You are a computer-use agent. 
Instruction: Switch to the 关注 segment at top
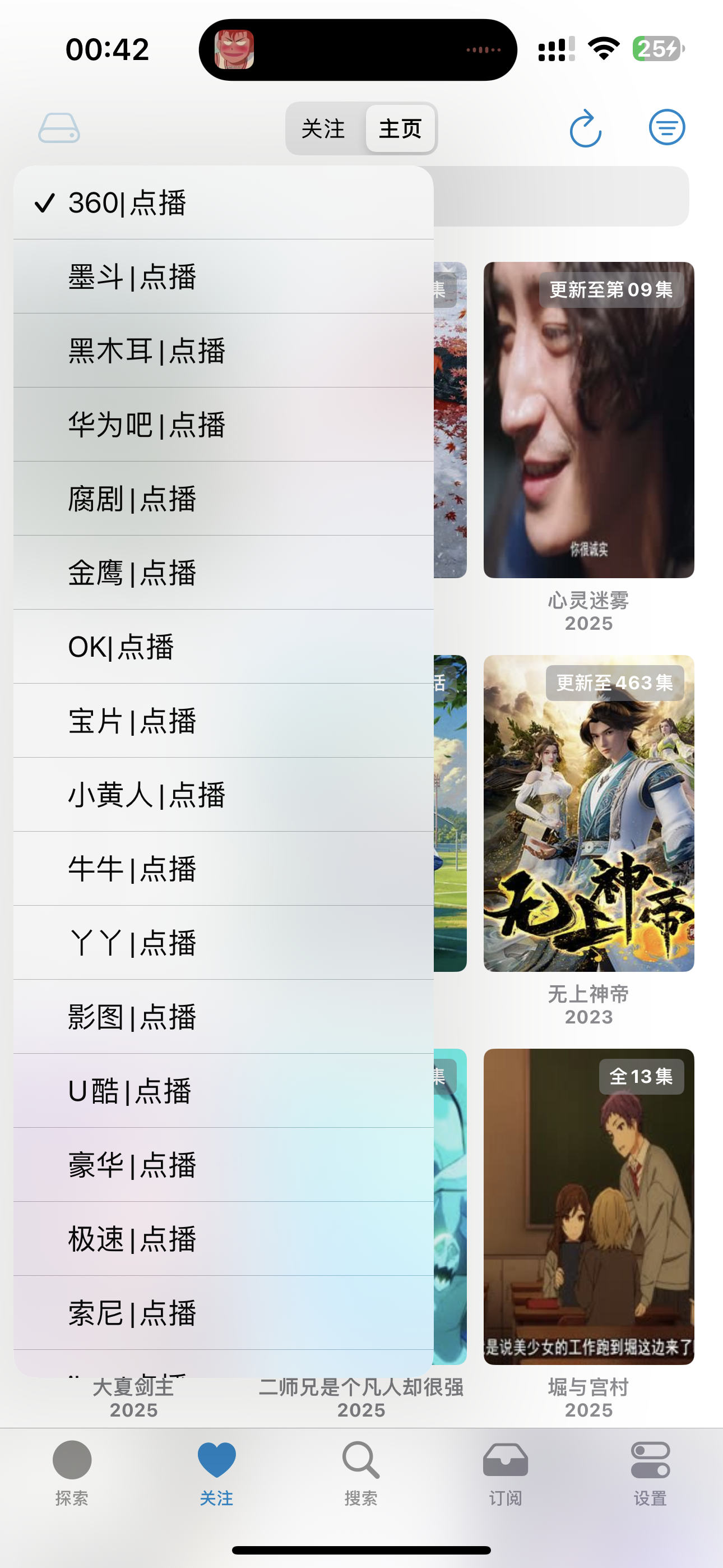point(323,128)
